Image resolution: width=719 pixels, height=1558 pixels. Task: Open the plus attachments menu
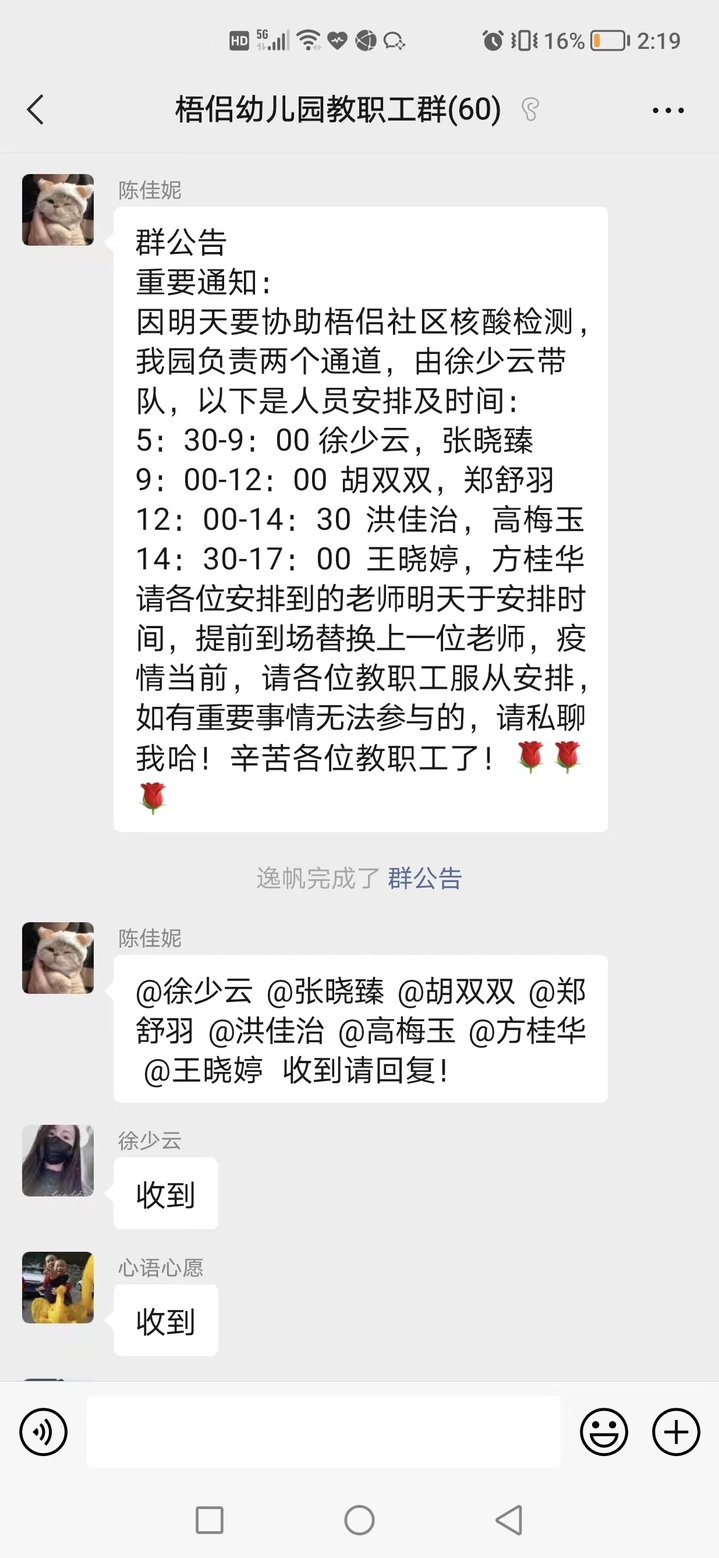pos(676,1432)
